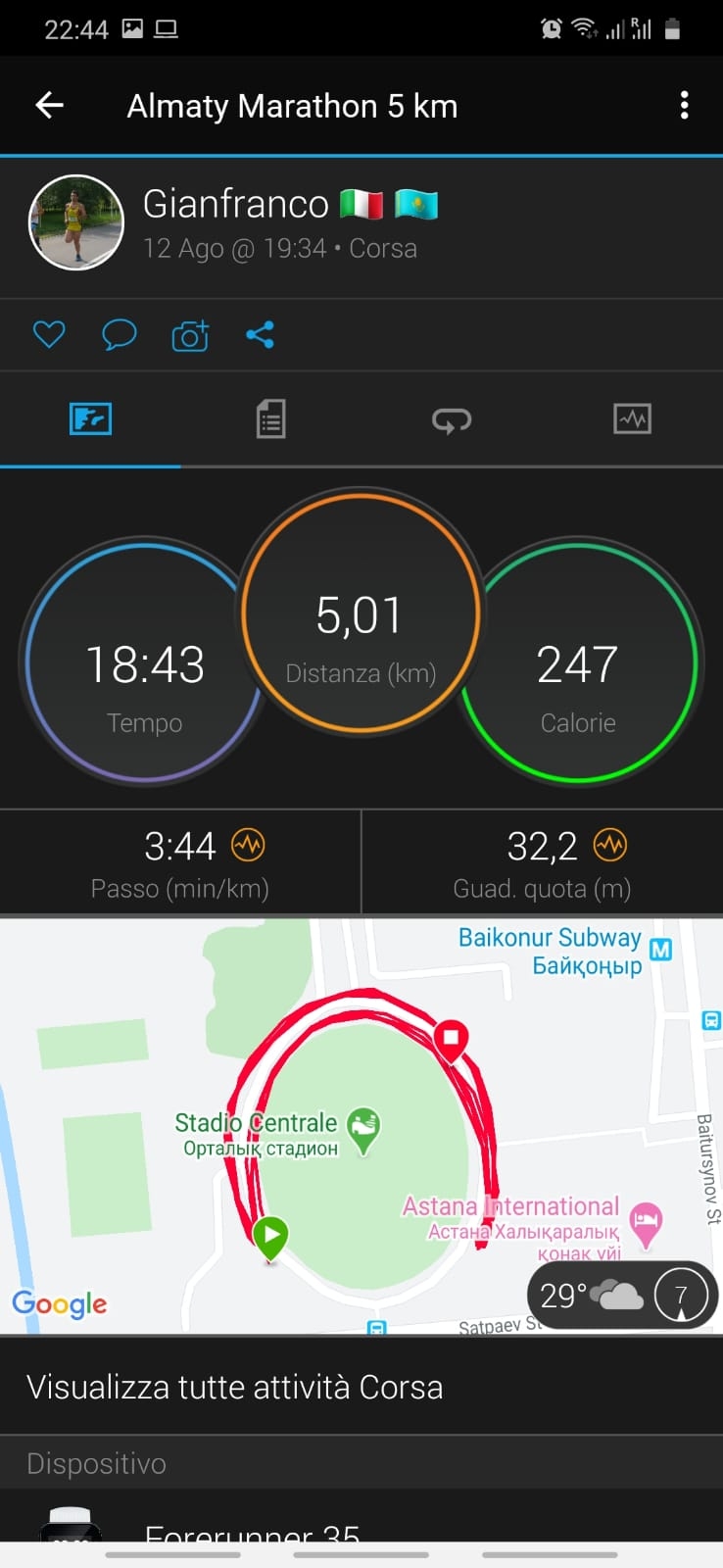
Task: Select the overview summary tab
Action: [x=90, y=419]
